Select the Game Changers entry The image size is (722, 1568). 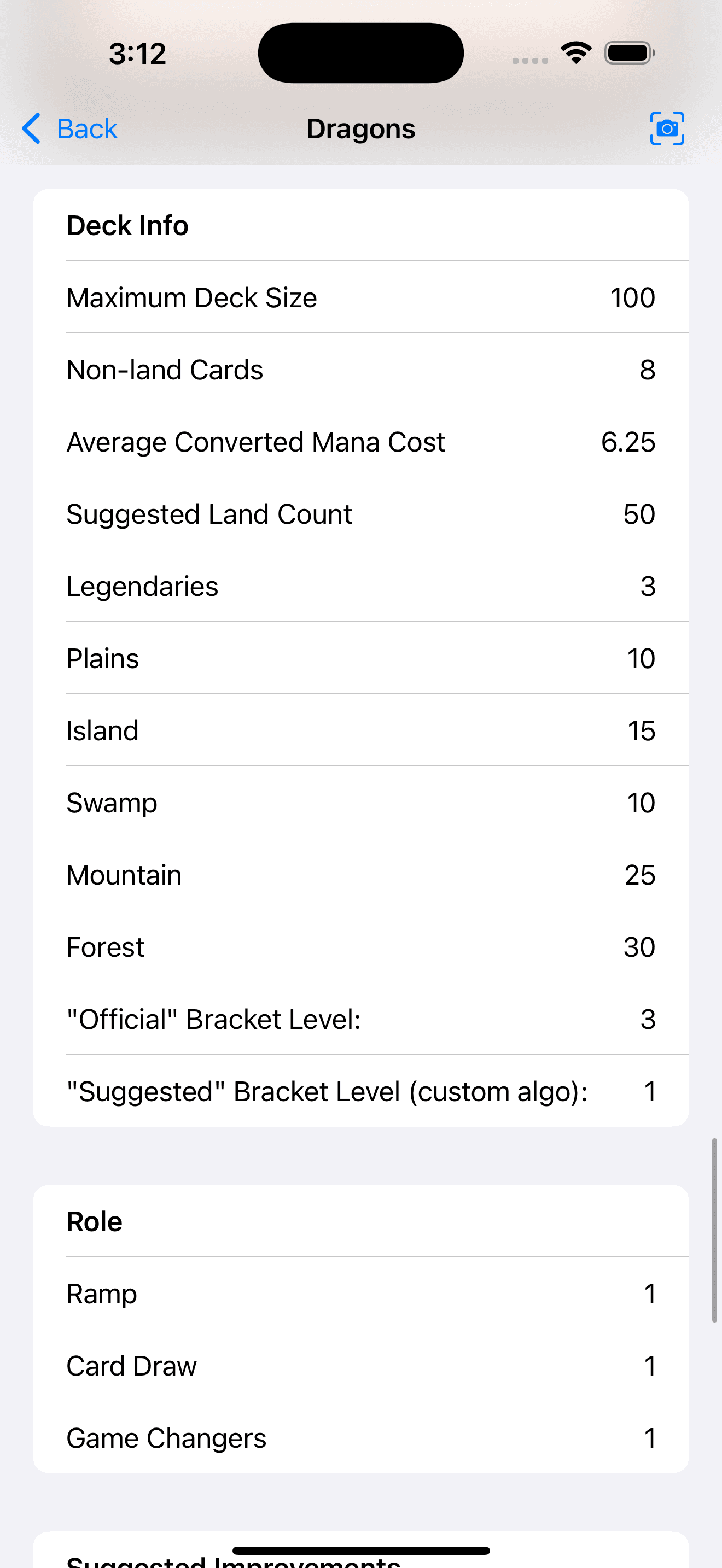point(360,1437)
